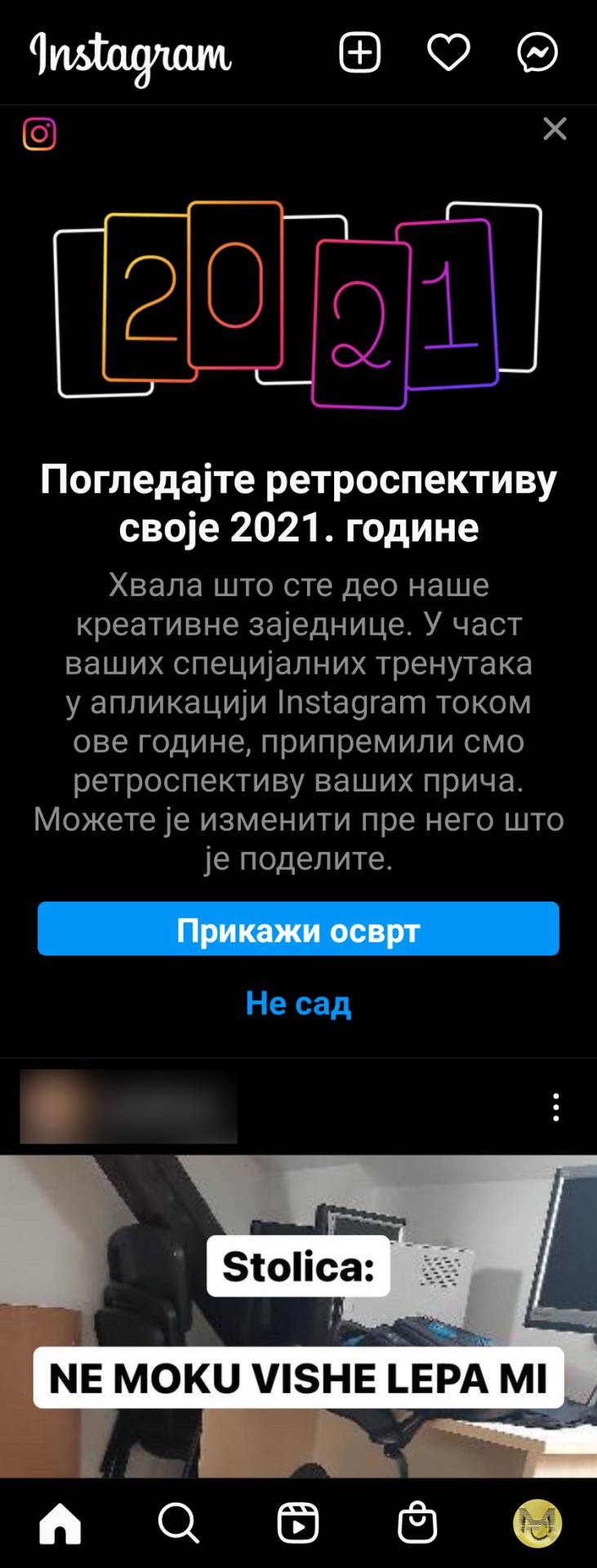The height and width of the screenshot is (1568, 597).
Task: Open the activity heart icon
Action: (x=448, y=53)
